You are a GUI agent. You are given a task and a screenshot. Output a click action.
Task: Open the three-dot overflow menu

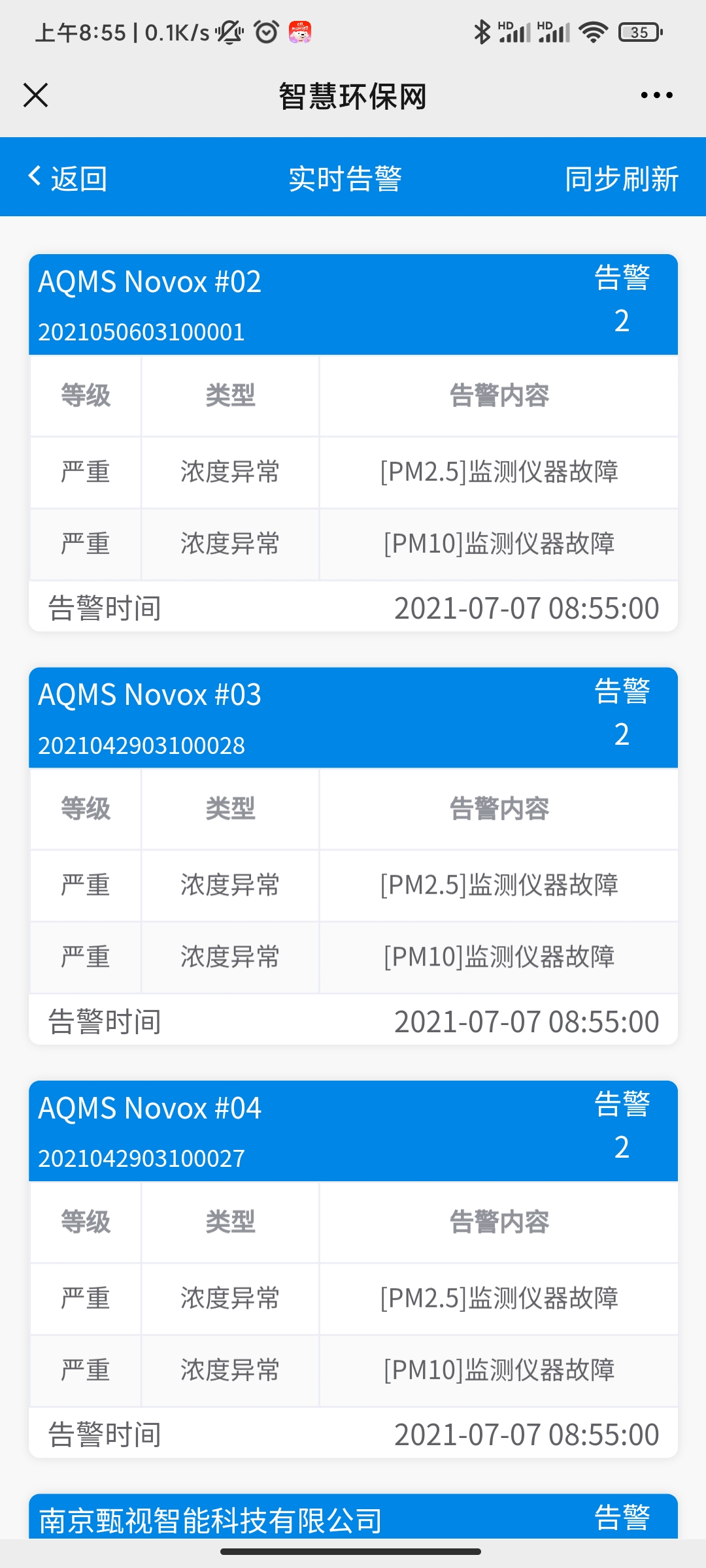coord(656,95)
